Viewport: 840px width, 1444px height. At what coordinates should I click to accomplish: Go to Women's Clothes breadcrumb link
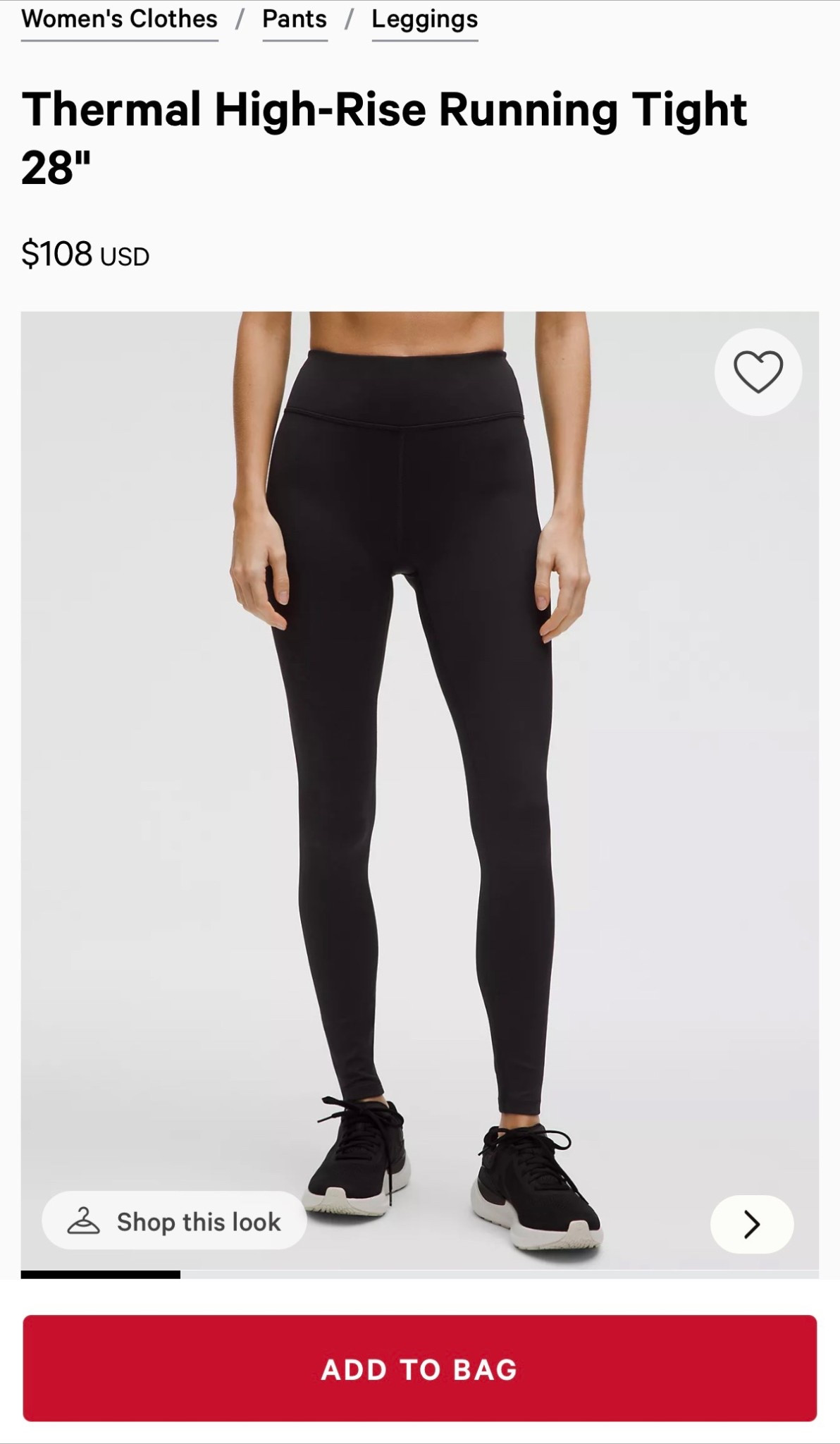(120, 19)
